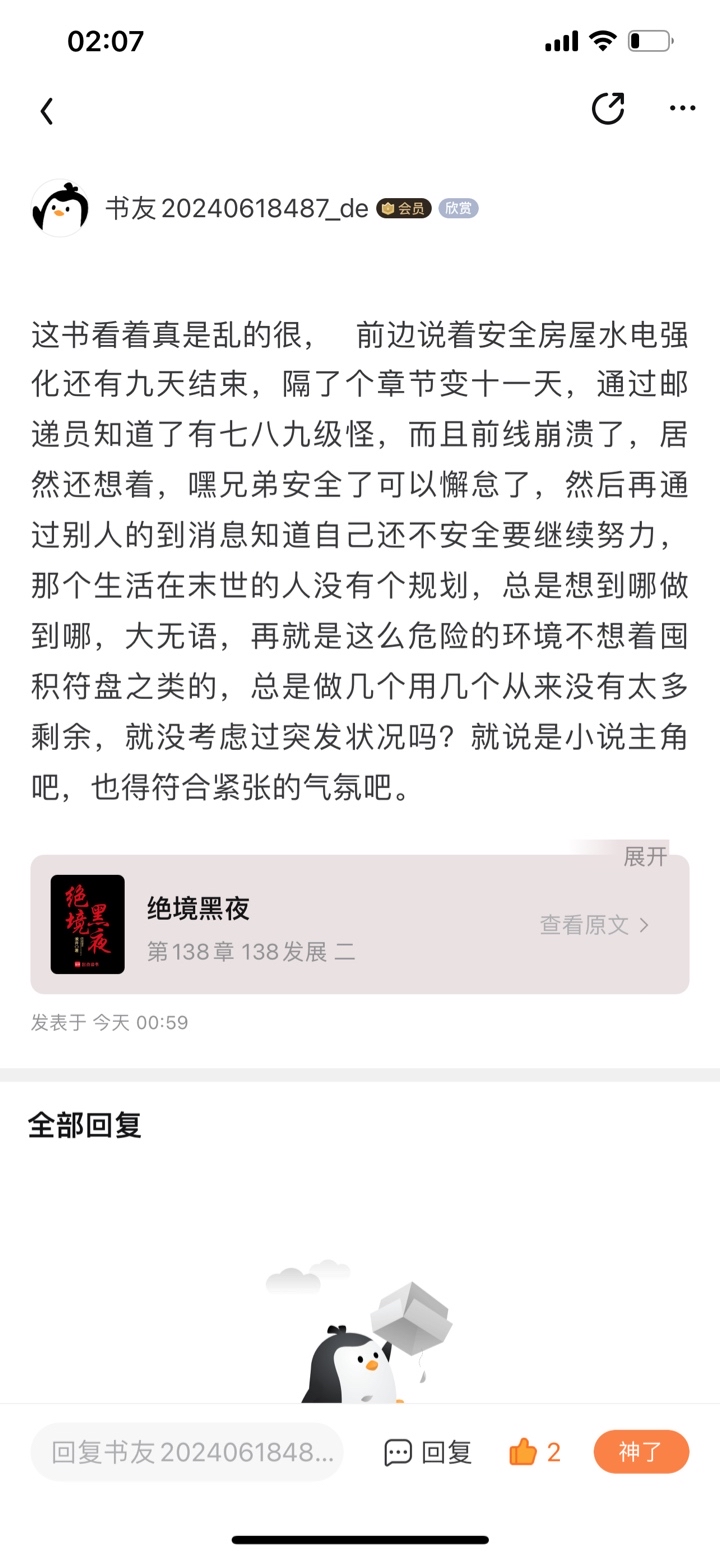Tap the 回复 comment button
Screen dimensions: 720x1558
tap(428, 1452)
